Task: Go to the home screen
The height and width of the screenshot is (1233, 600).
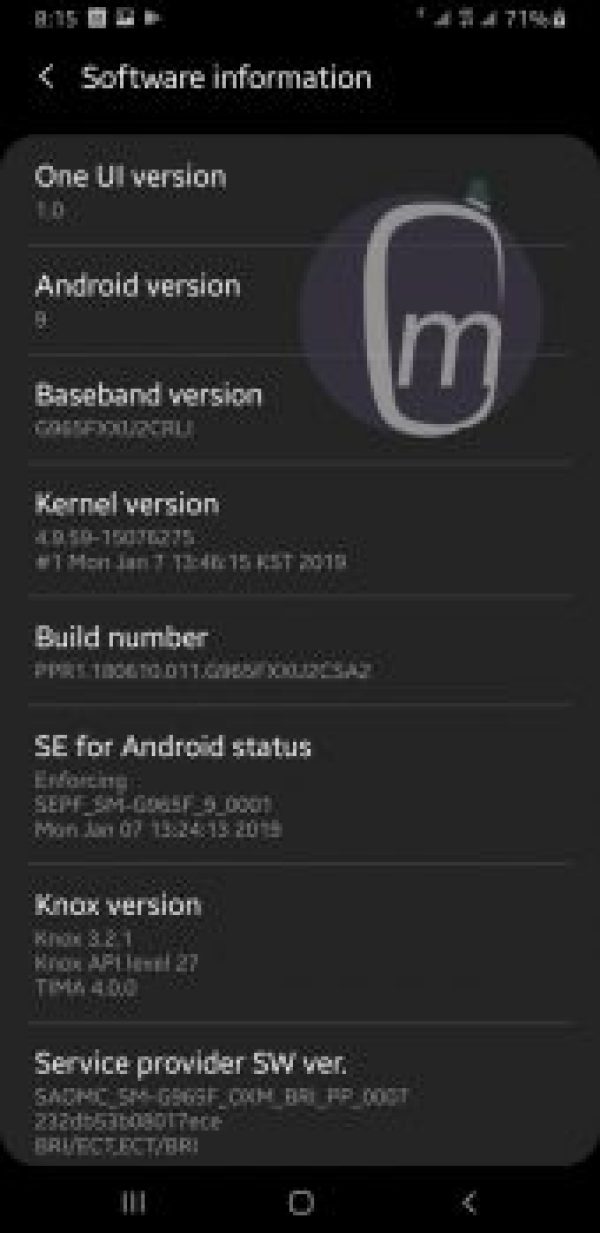Action: coord(300,1202)
